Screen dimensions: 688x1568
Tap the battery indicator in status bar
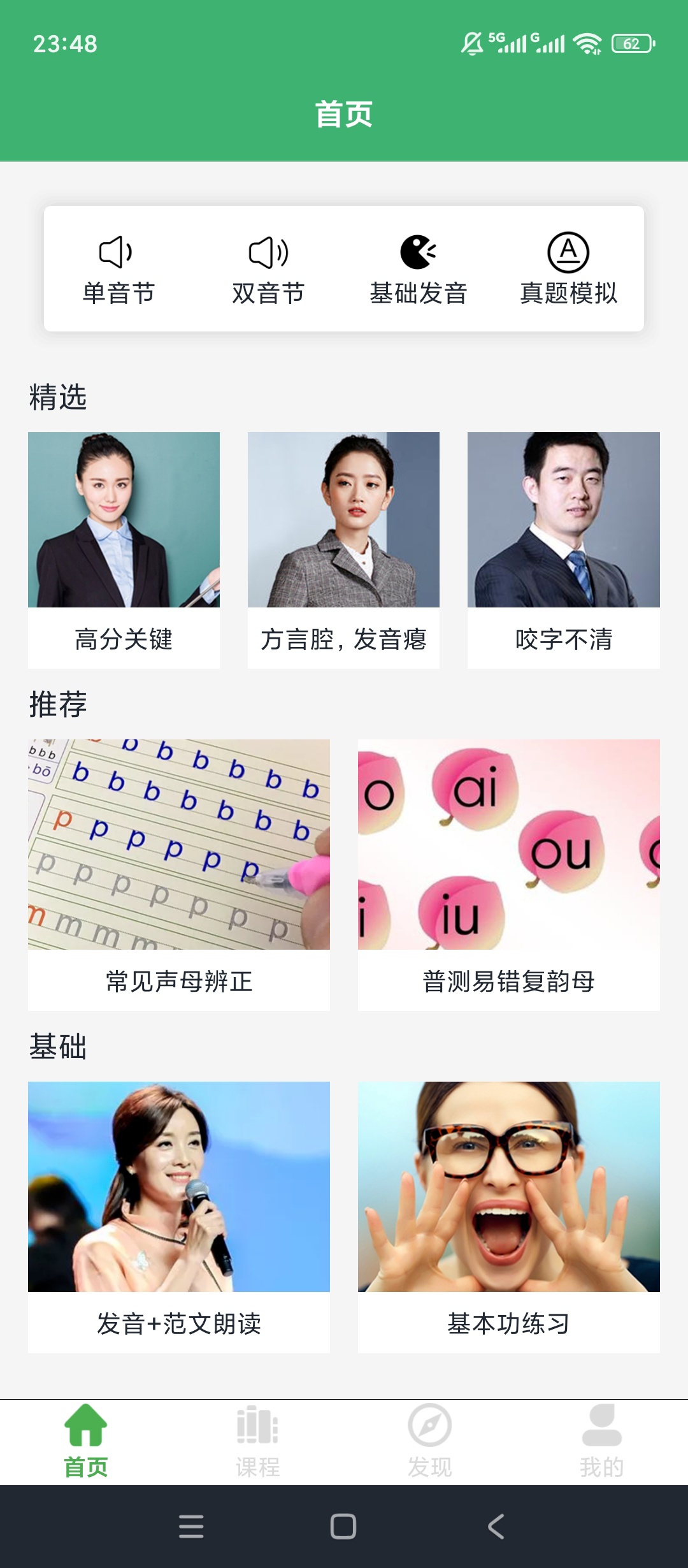pos(633,43)
